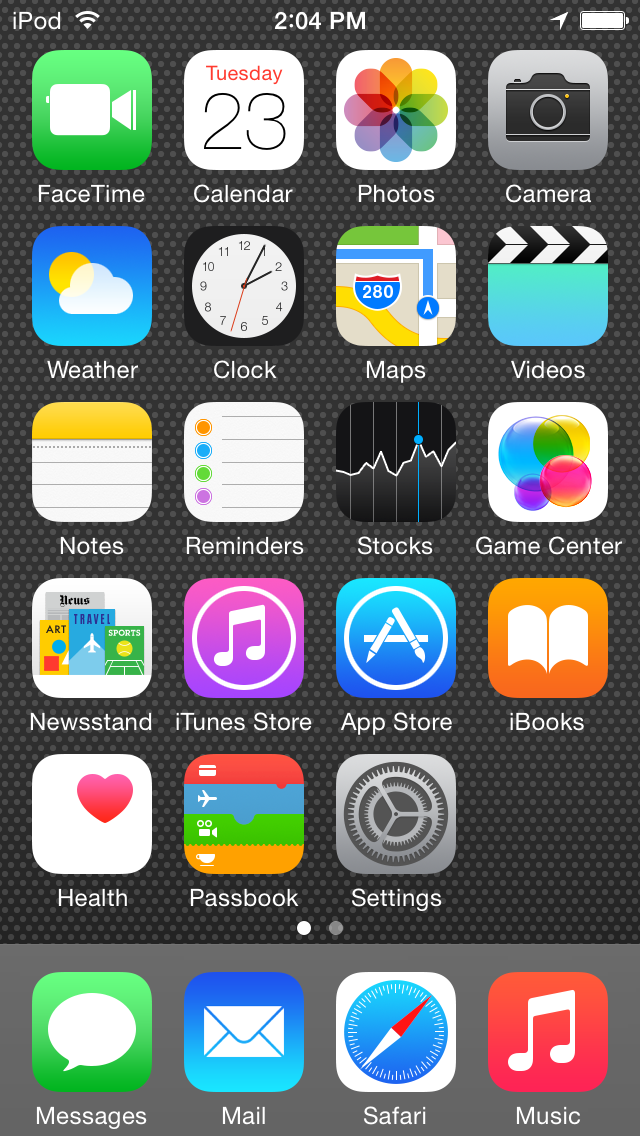Open the Settings app

[x=396, y=814]
